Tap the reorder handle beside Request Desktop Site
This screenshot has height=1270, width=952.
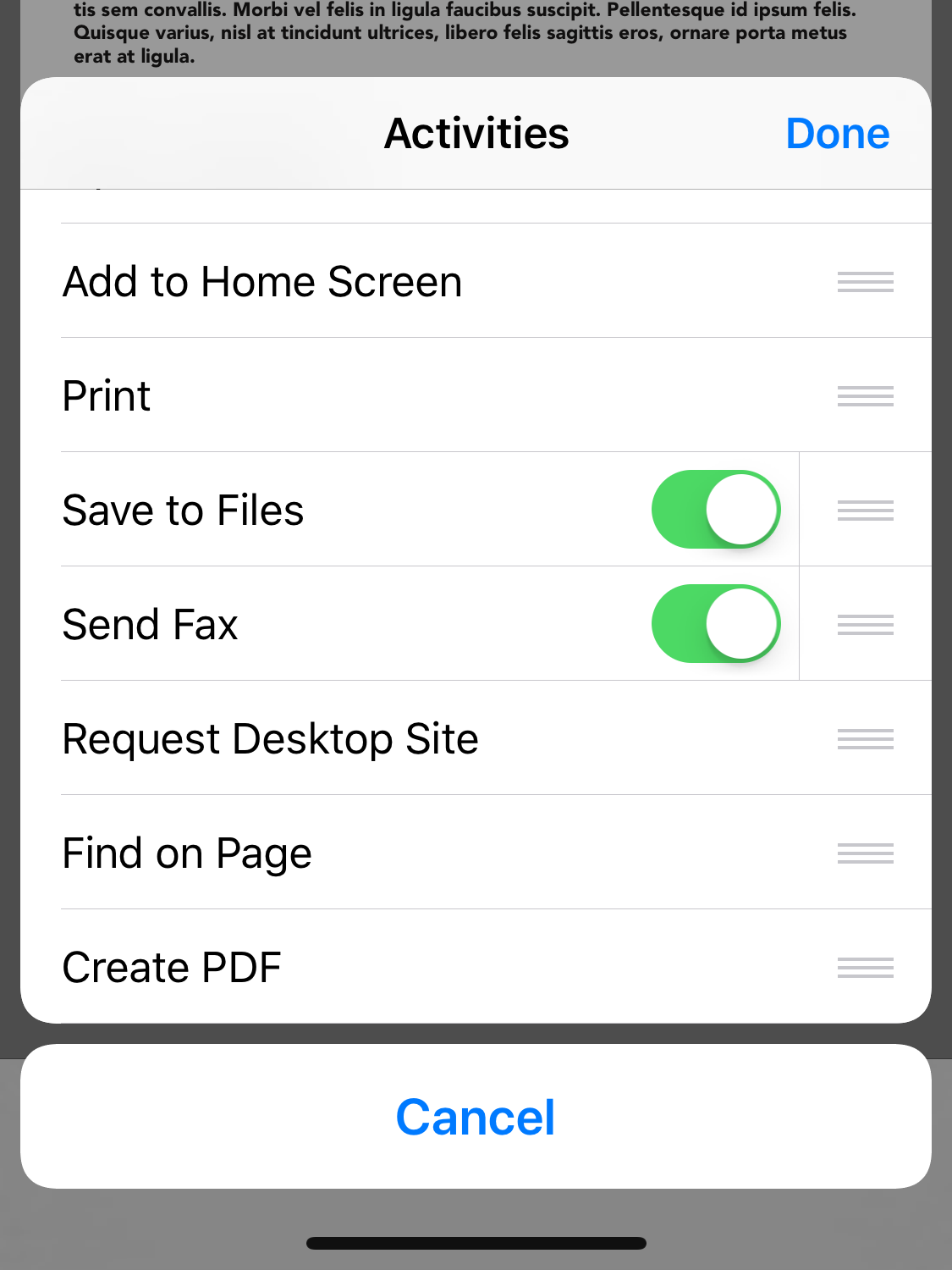click(865, 739)
